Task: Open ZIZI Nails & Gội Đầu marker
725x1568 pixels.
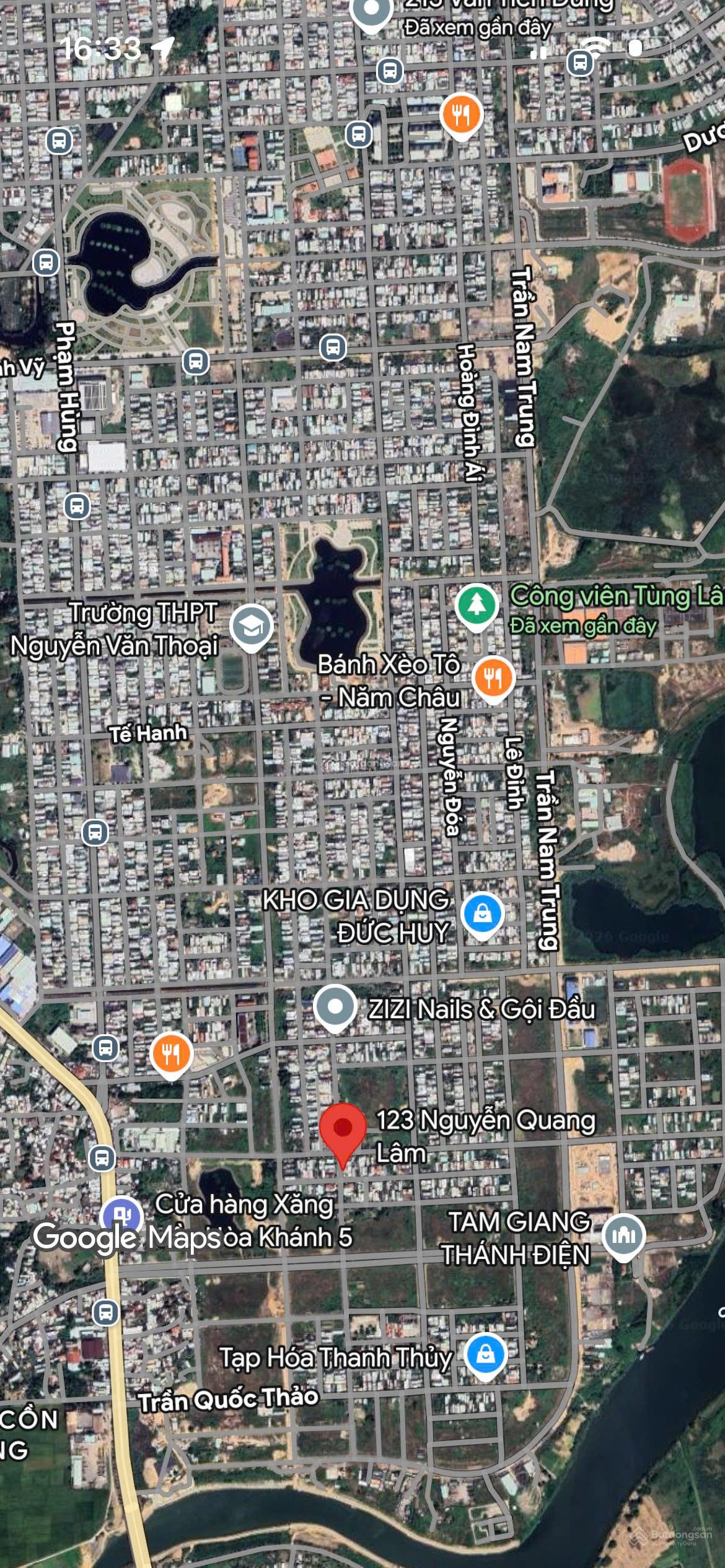Action: [335, 1006]
